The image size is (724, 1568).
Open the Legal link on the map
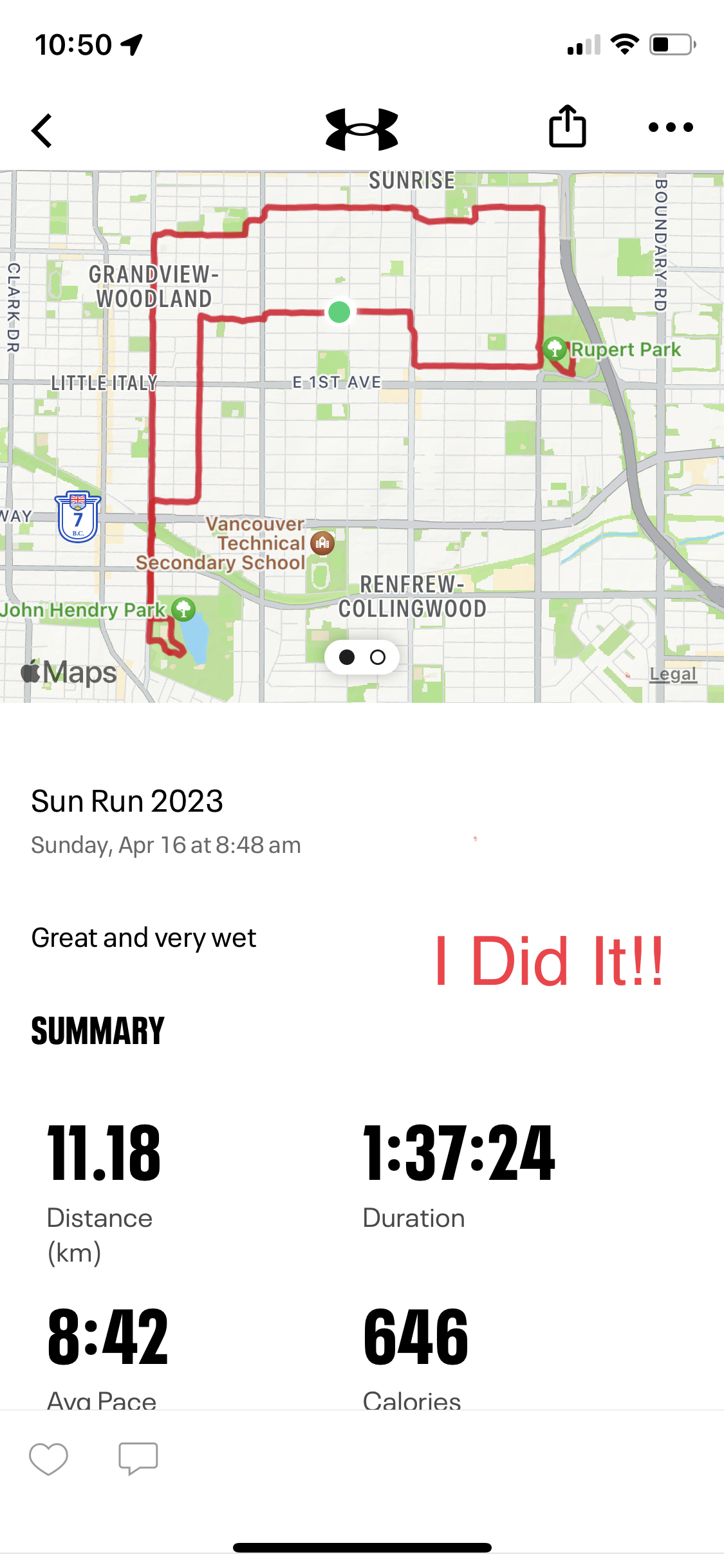673,674
